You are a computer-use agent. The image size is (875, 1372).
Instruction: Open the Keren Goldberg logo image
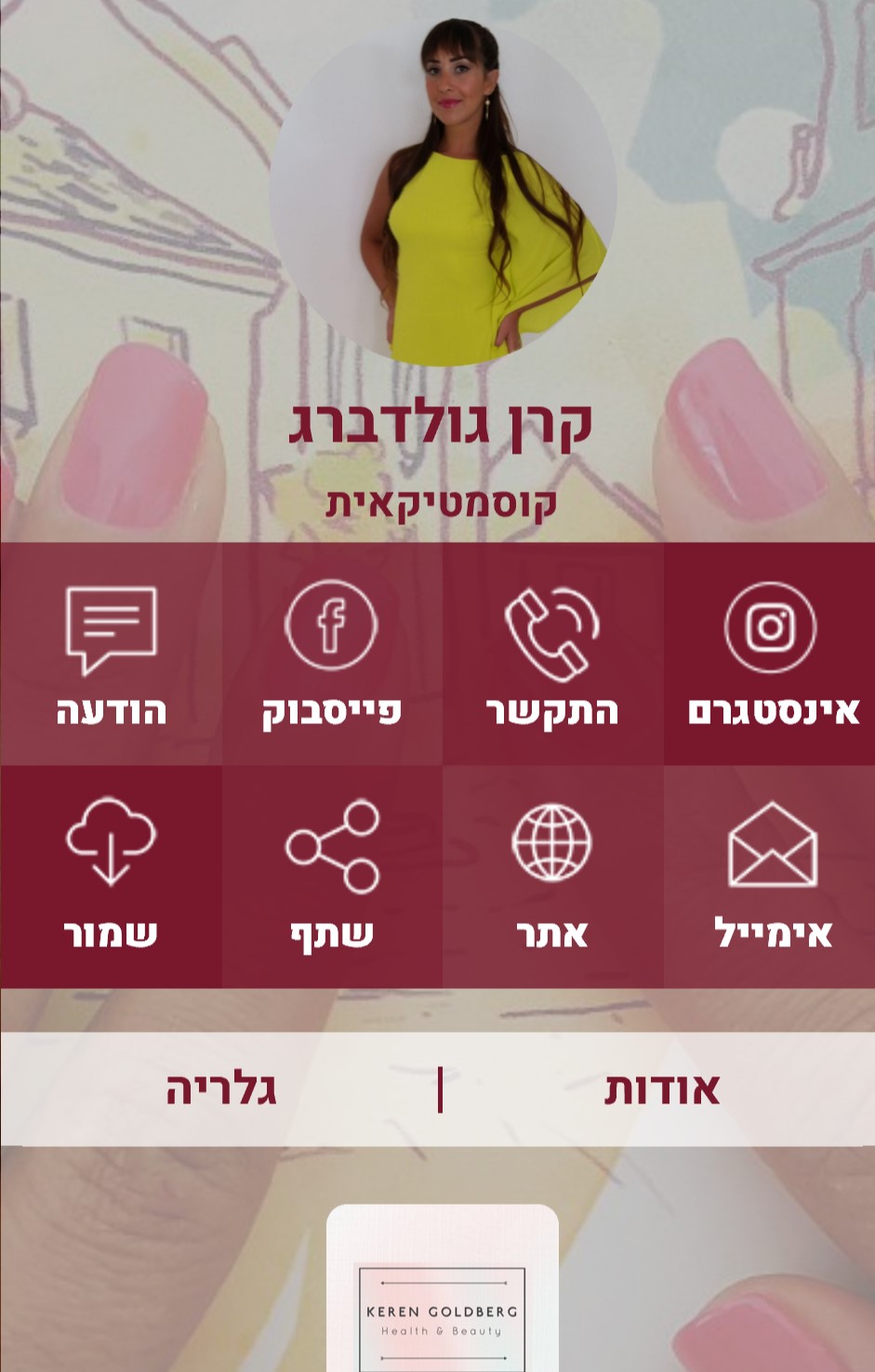point(442,1311)
